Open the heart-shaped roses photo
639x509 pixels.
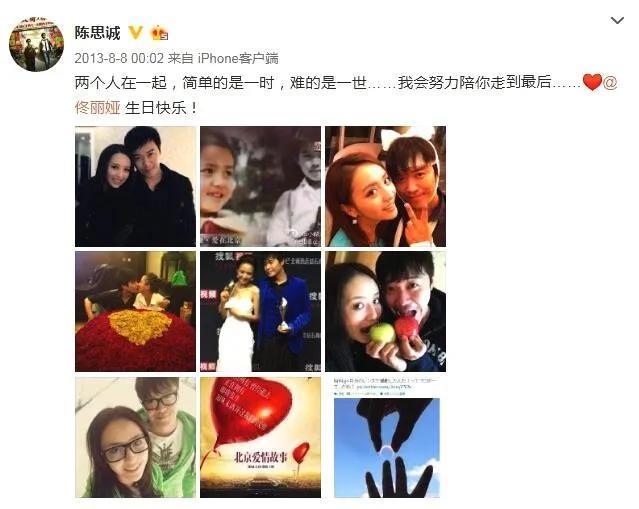135,312
